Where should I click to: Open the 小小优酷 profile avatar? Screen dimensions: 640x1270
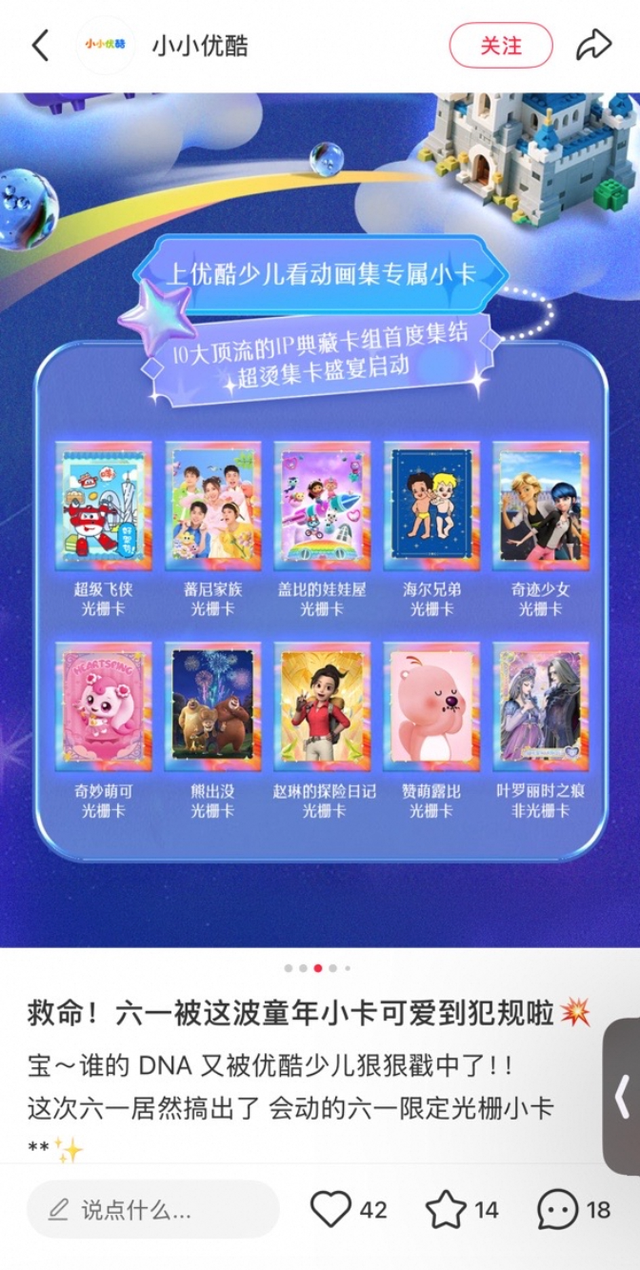[x=105, y=46]
